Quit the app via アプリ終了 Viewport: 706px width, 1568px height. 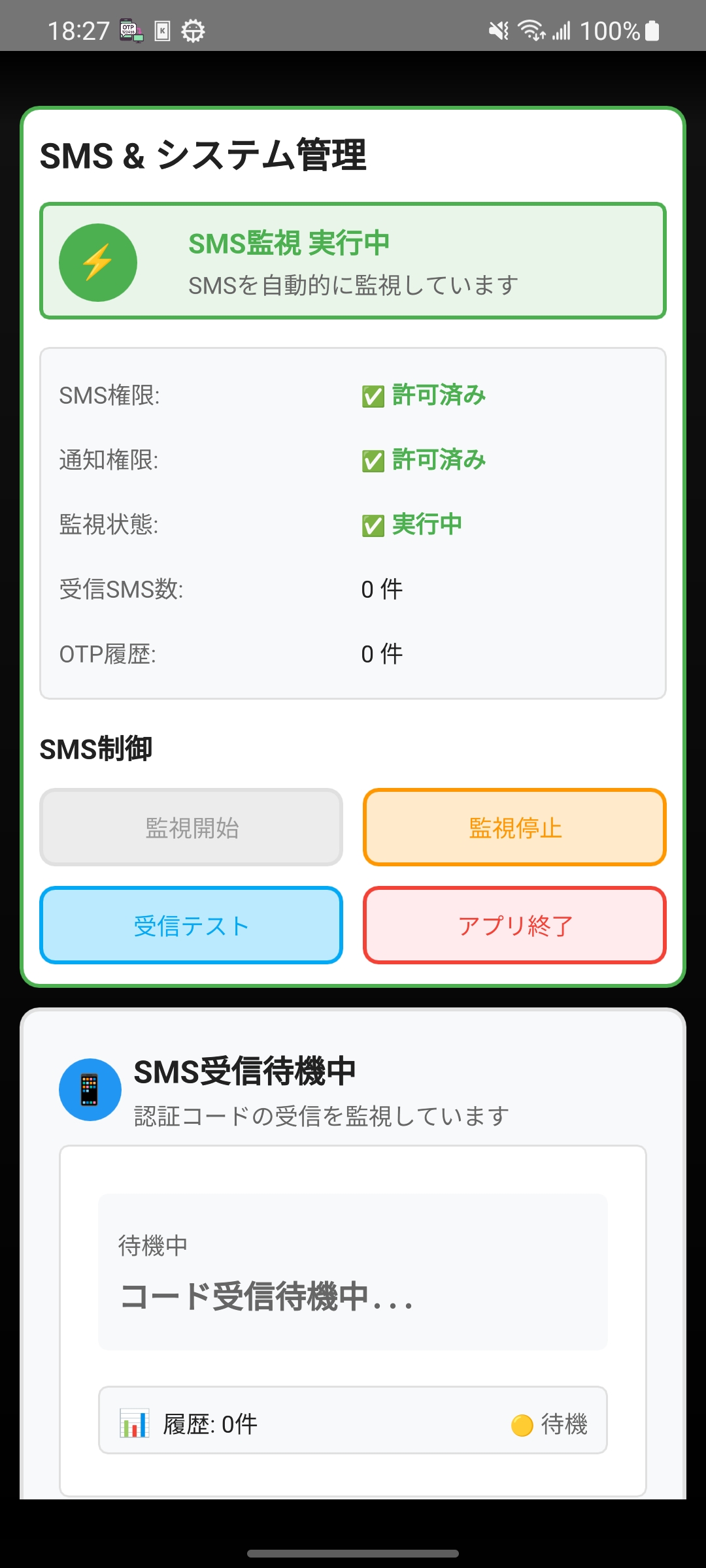pos(514,925)
